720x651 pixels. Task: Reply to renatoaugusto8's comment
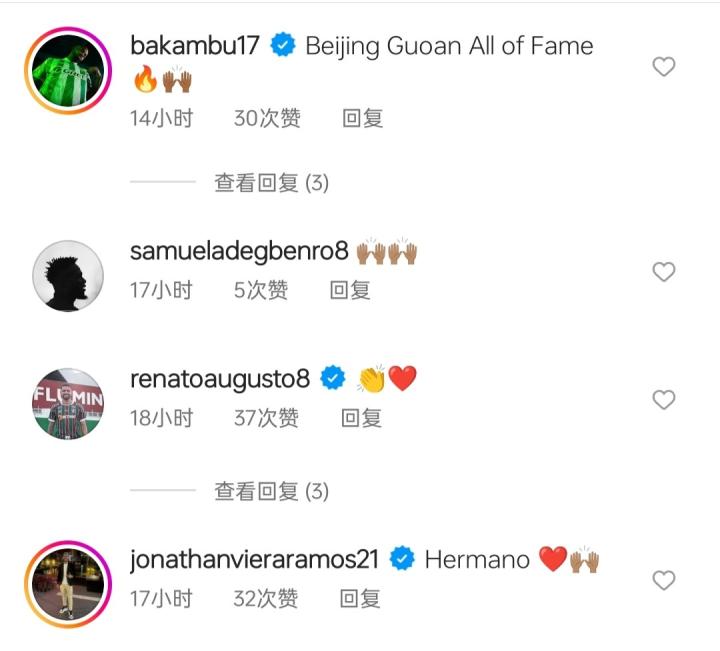pyautogui.click(x=362, y=418)
